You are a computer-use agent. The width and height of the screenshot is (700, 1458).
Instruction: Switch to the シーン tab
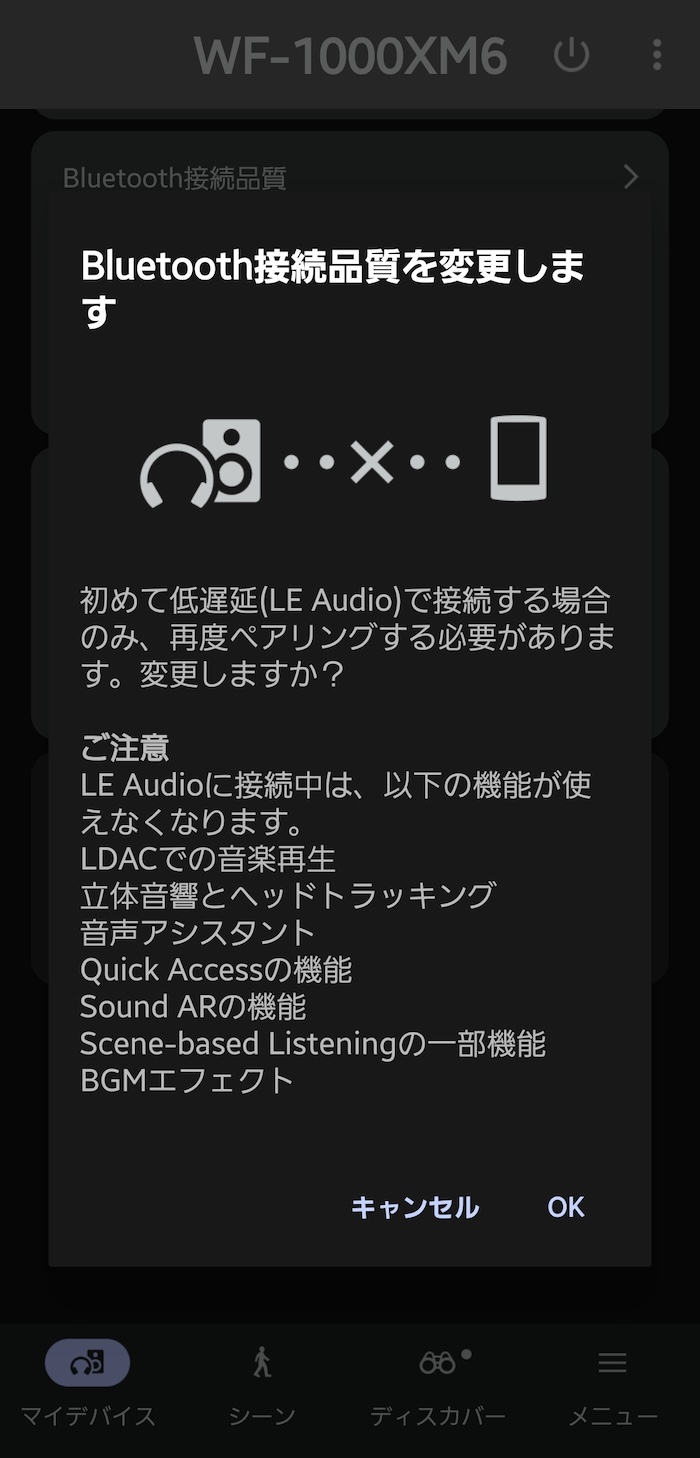[x=262, y=1385]
